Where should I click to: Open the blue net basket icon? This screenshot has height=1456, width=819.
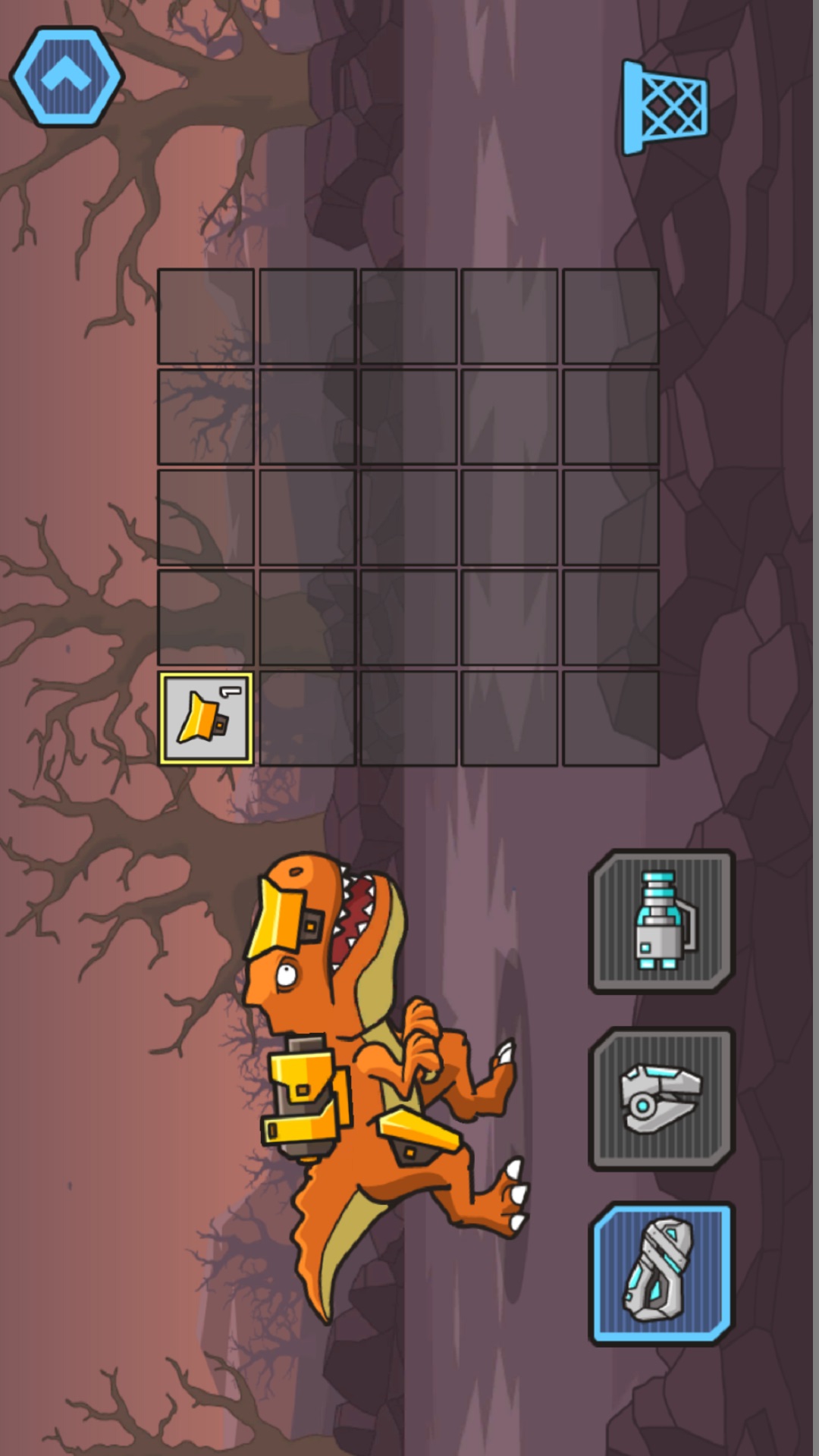tap(665, 108)
